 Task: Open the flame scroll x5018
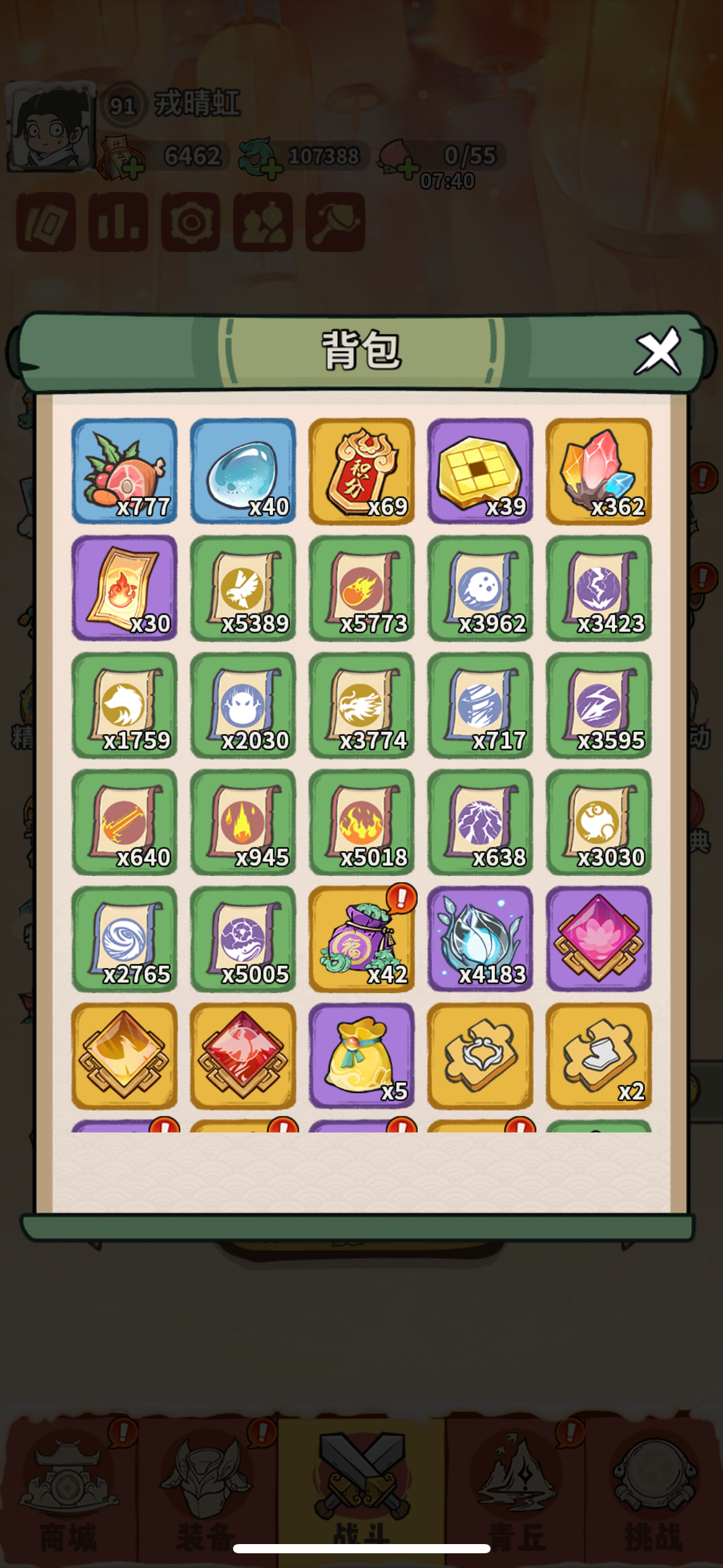pos(361,822)
